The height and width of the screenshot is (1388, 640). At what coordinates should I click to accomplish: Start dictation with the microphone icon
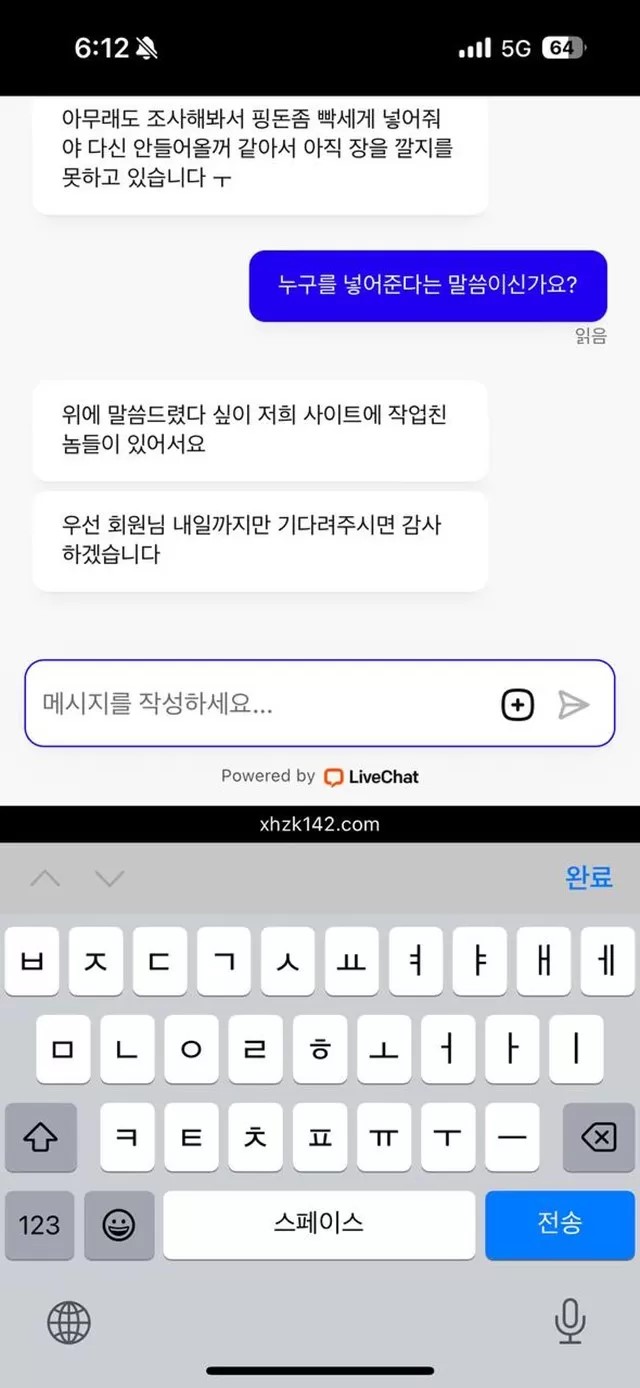pyautogui.click(x=570, y=1322)
